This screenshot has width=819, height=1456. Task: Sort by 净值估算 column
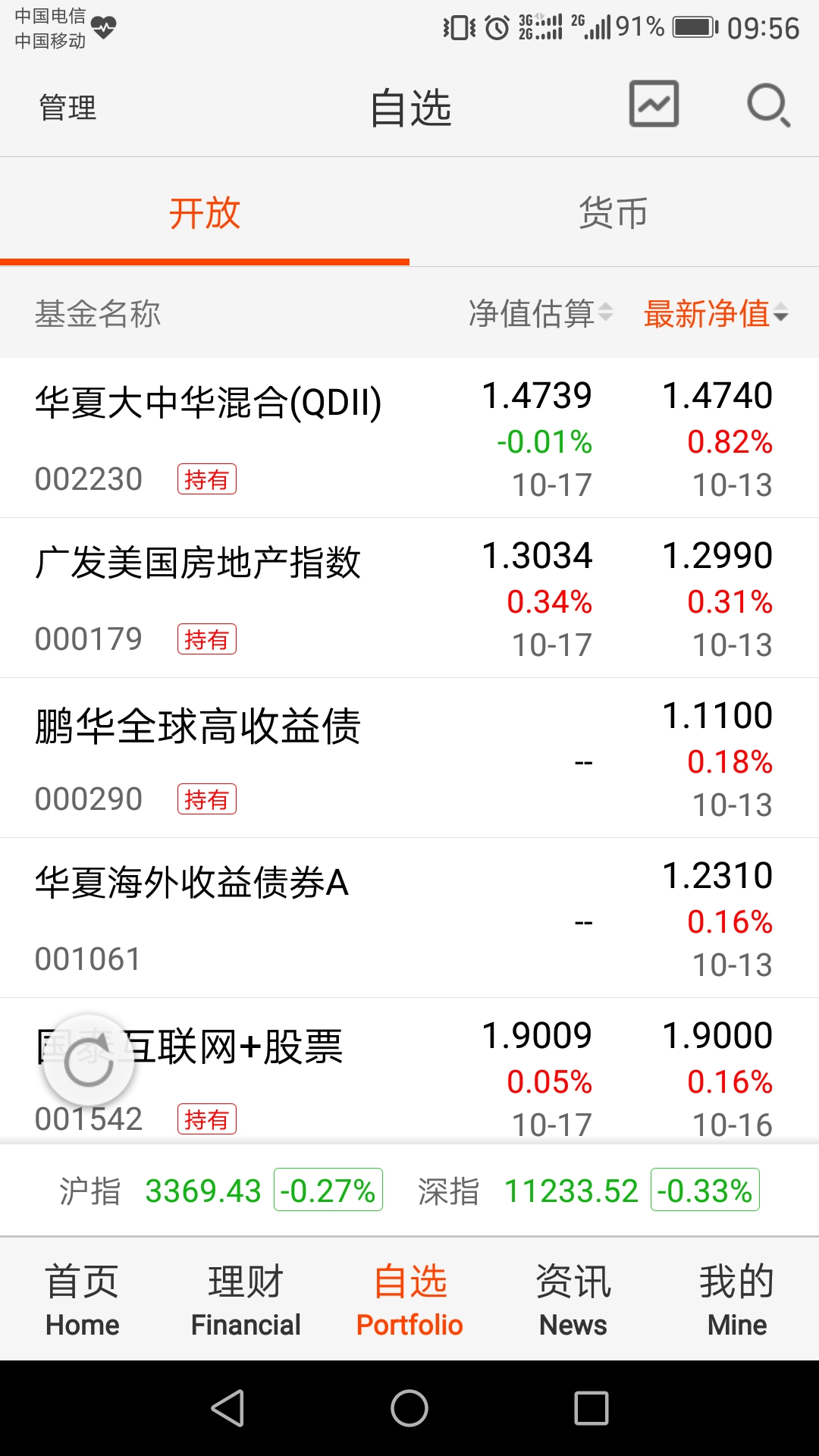pyautogui.click(x=541, y=313)
